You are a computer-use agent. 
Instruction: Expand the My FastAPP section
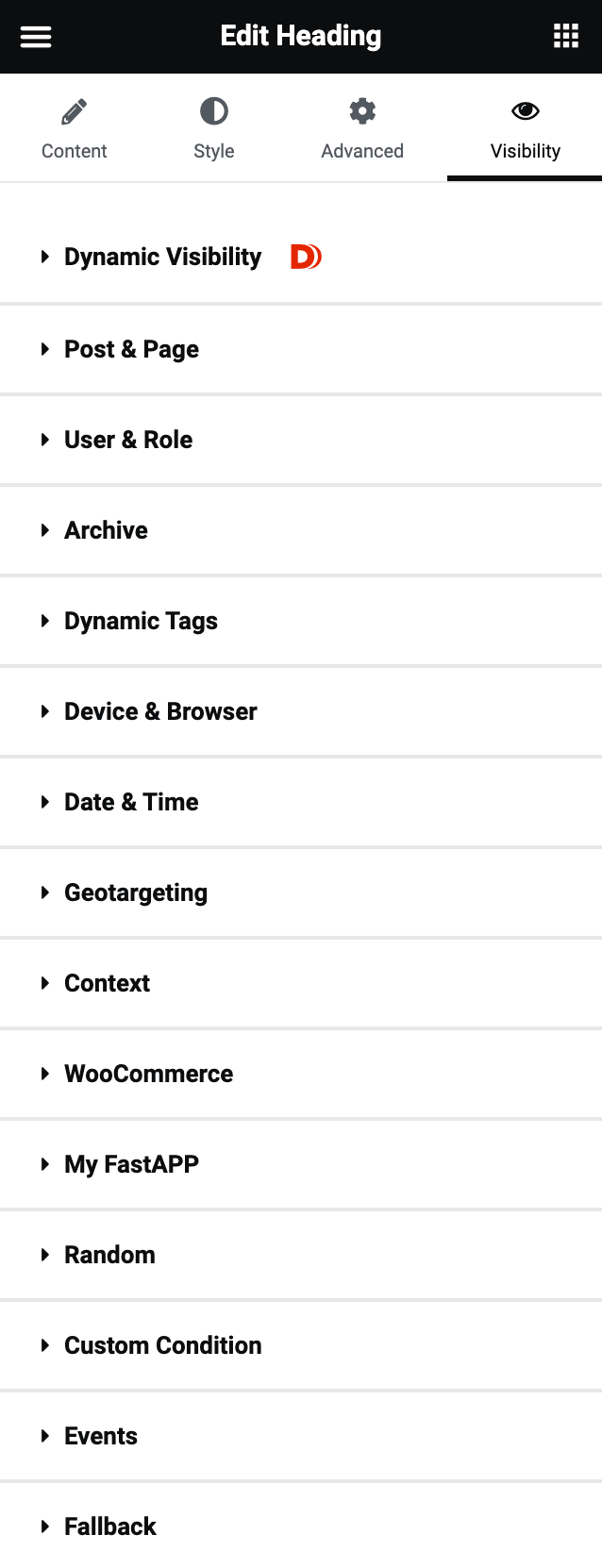[x=131, y=1164]
